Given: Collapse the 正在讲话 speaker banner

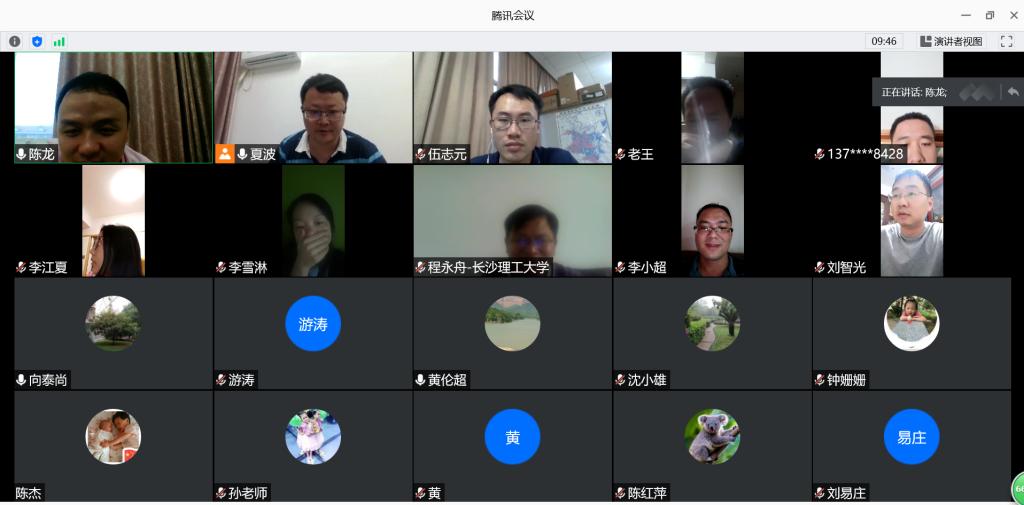Looking at the screenshot, I should (x=1012, y=92).
